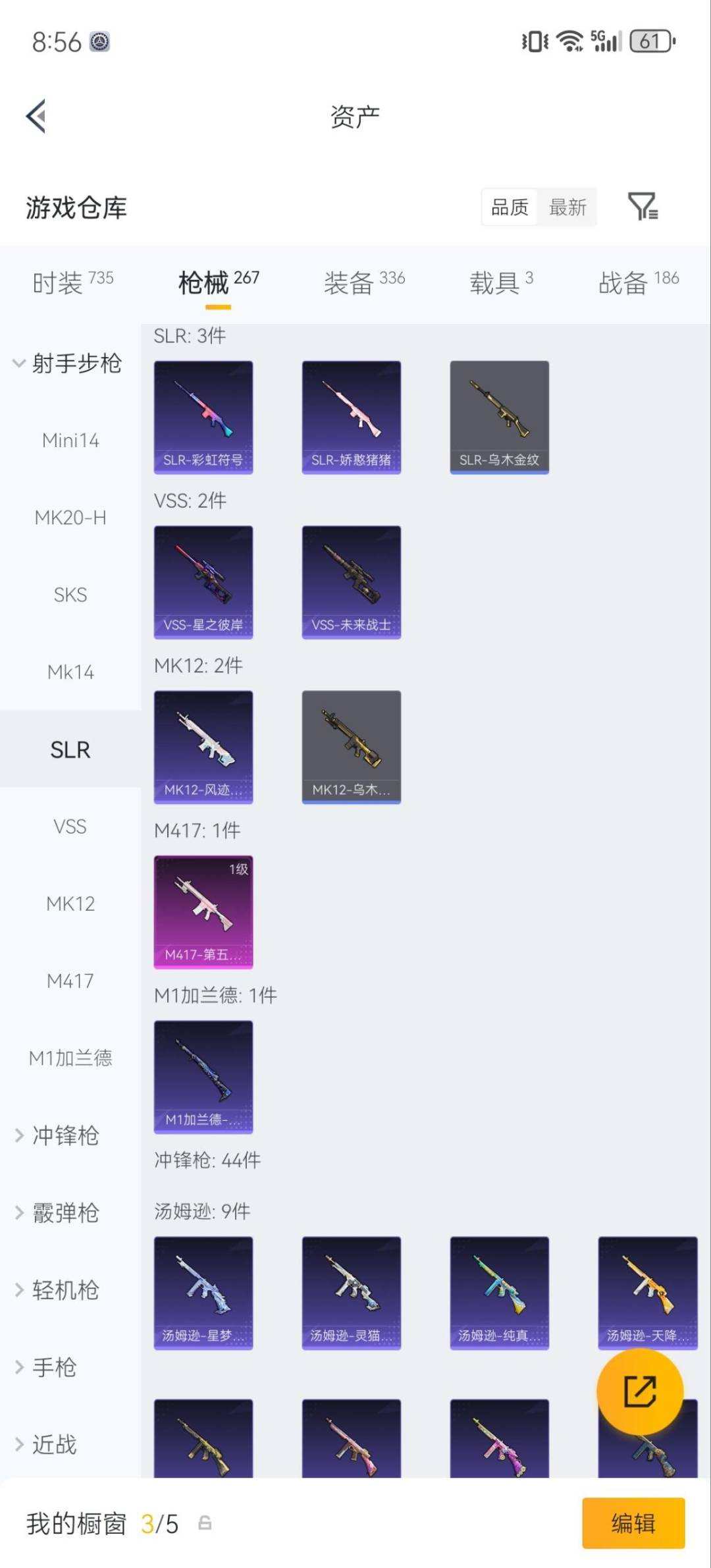This screenshot has width=711, height=1568.
Task: Open the filter icon next to 最新
Action: (x=643, y=207)
